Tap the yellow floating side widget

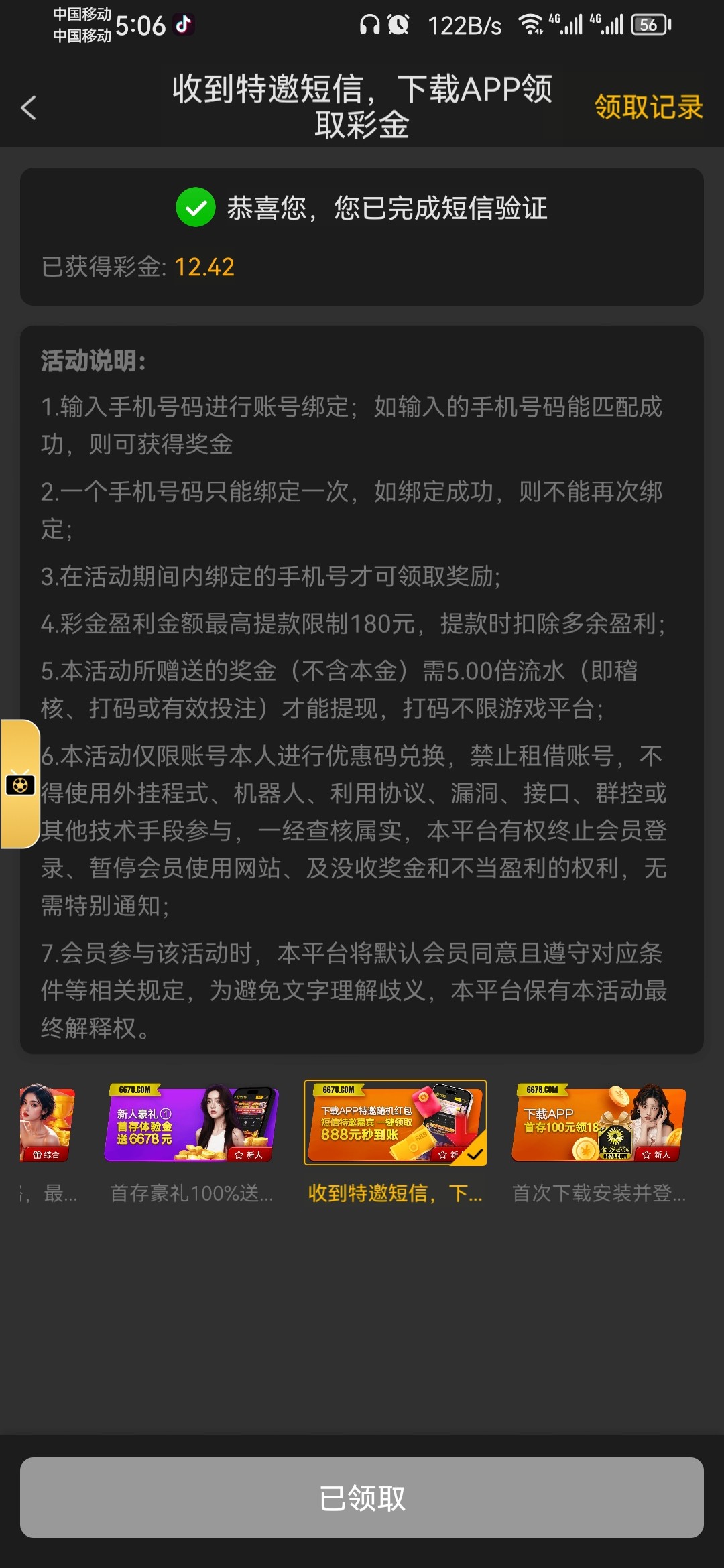(20, 784)
